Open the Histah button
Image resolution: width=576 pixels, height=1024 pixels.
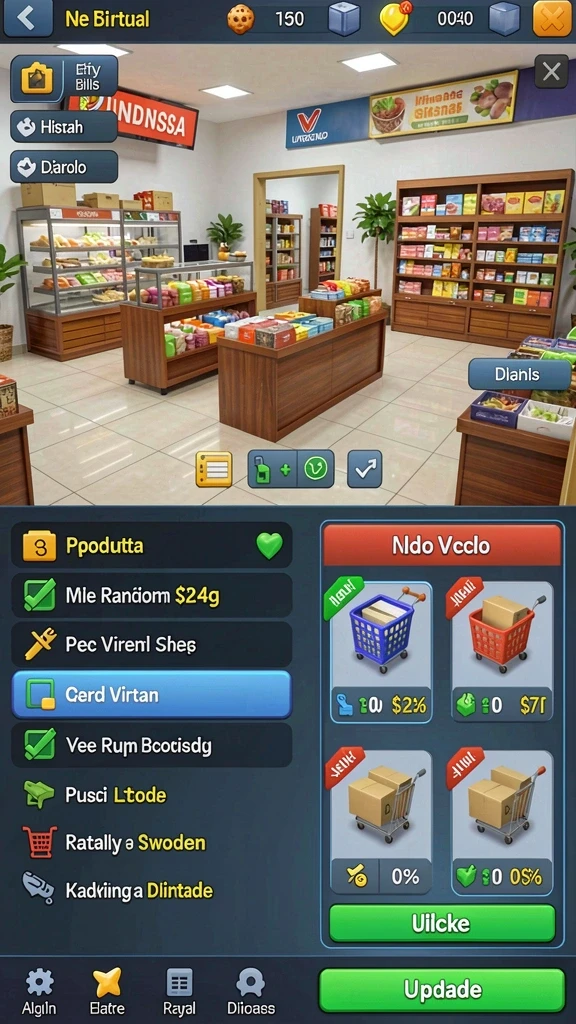tap(64, 127)
